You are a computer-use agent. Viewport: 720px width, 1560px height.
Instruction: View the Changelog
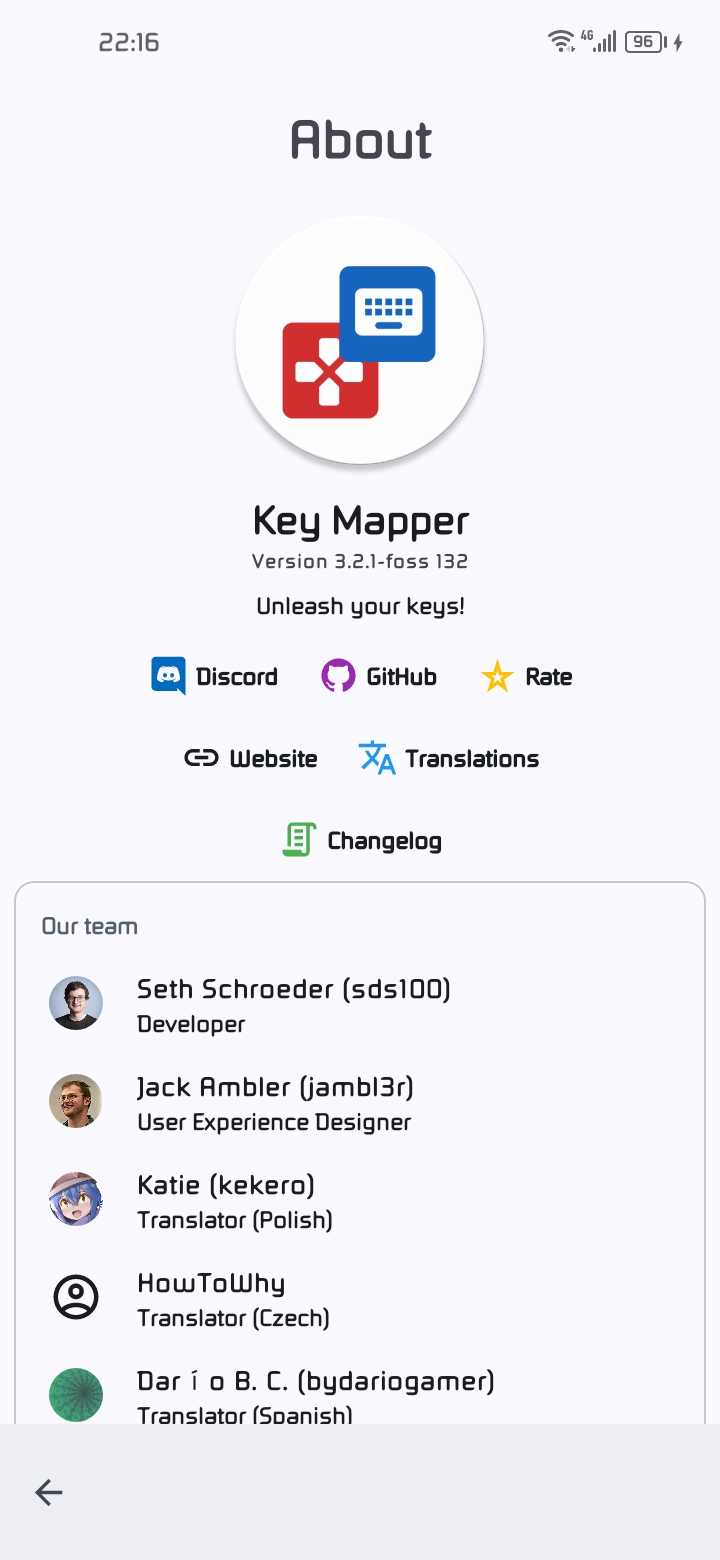pyautogui.click(x=362, y=841)
